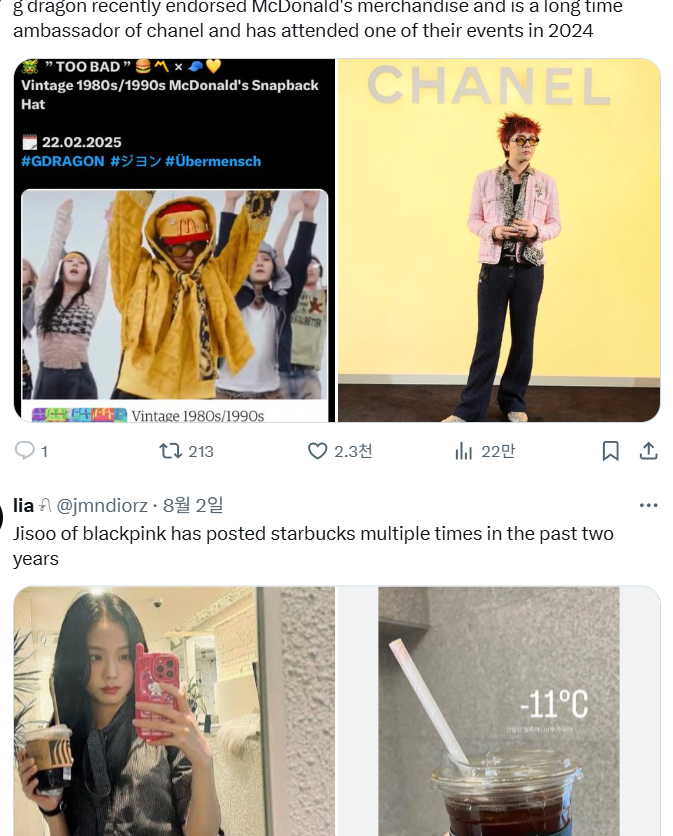This screenshot has width=673, height=836.
Task: Like the post about G-Dragon and McDonald's
Action: click(x=340, y=452)
